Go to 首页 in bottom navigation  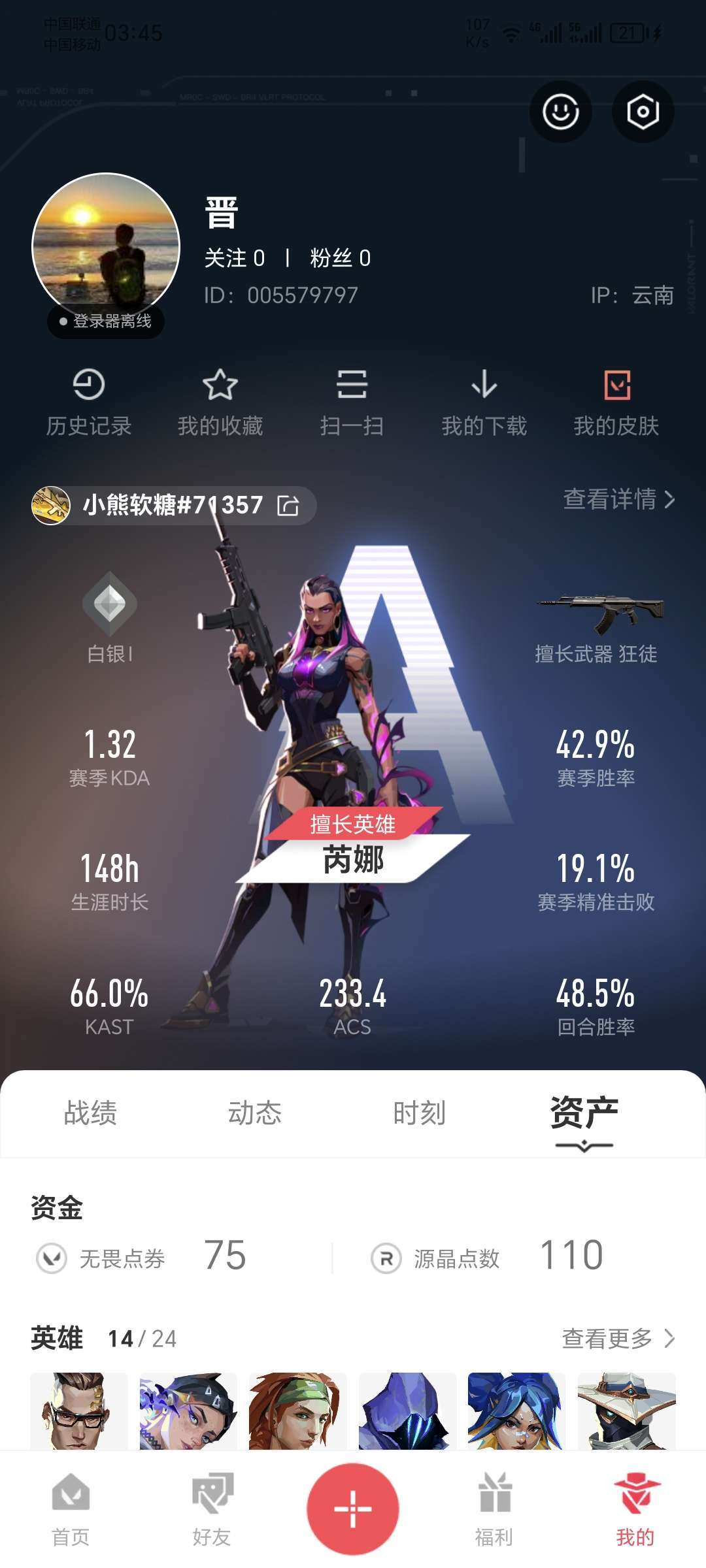pyautogui.click(x=71, y=1509)
